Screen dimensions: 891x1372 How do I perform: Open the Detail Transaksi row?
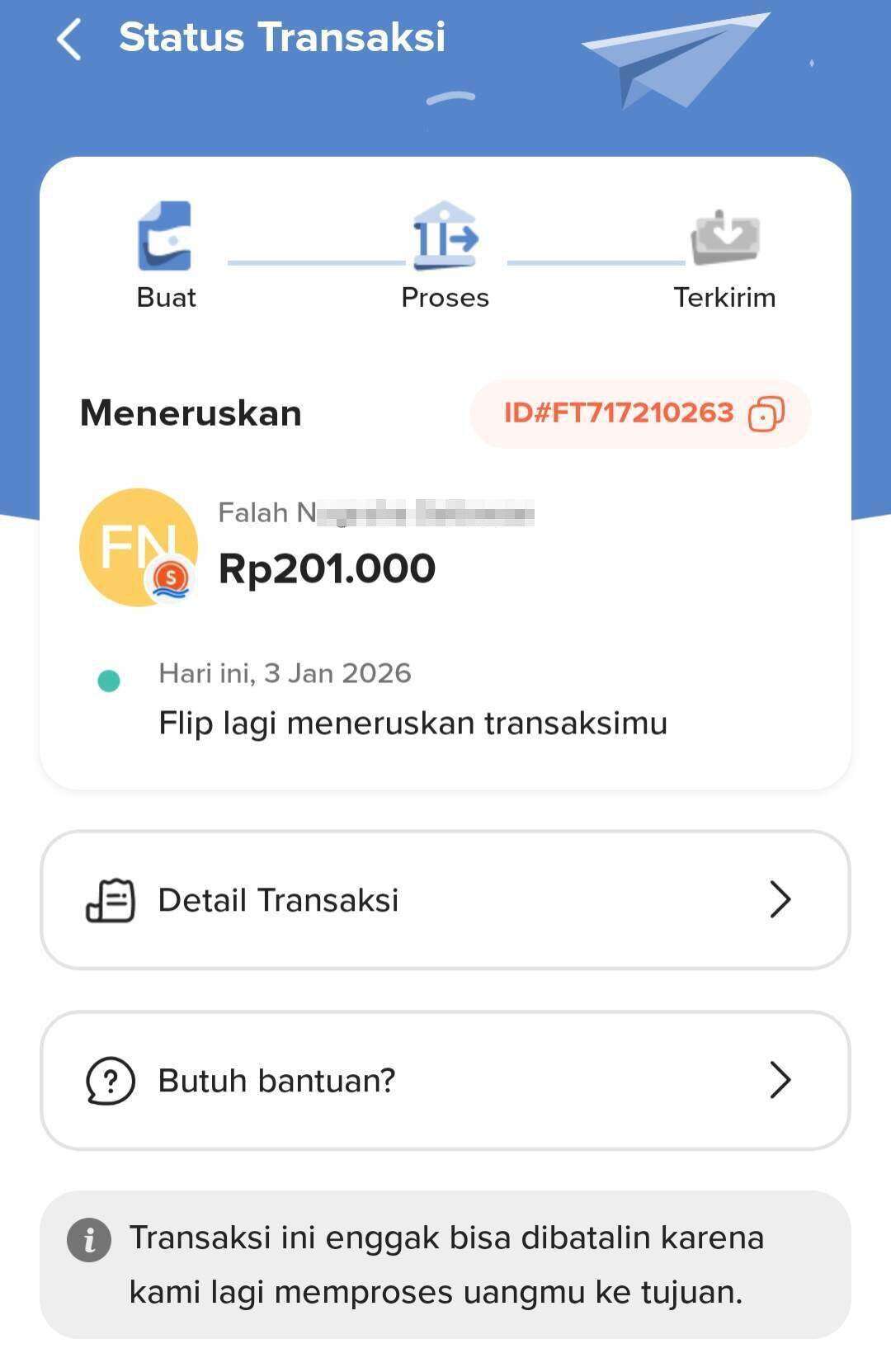(445, 902)
